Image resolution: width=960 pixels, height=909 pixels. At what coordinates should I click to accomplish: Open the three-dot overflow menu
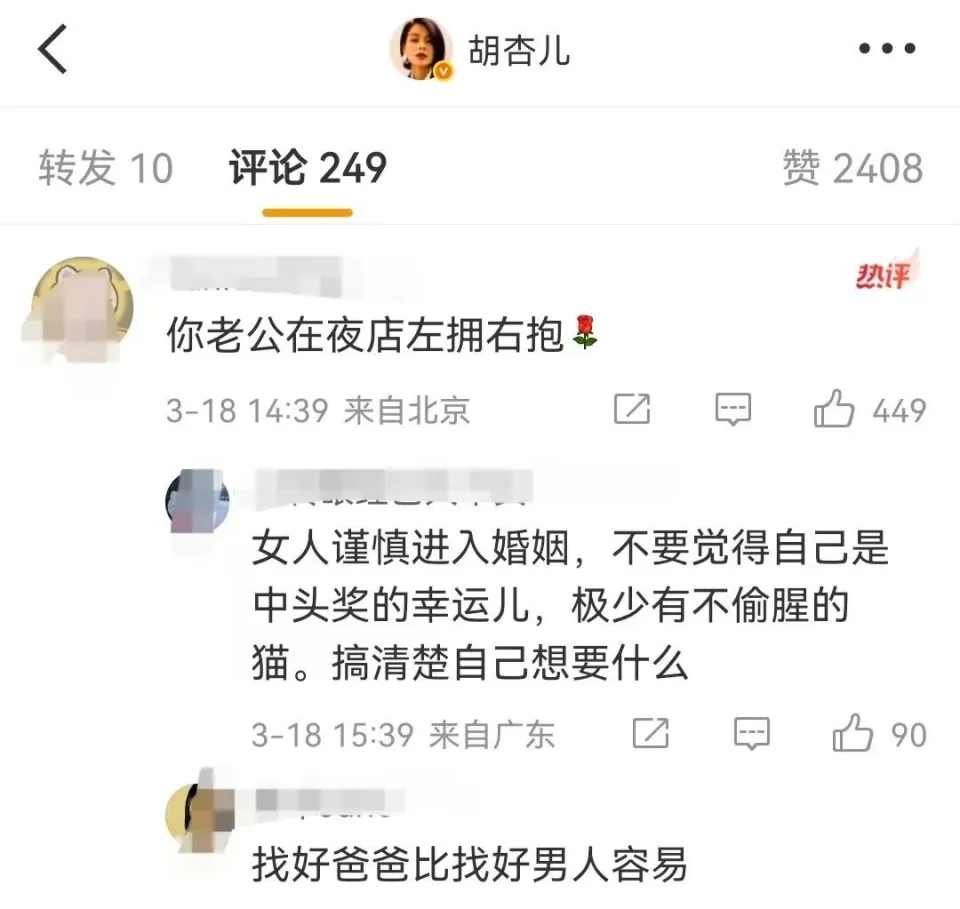[887, 48]
